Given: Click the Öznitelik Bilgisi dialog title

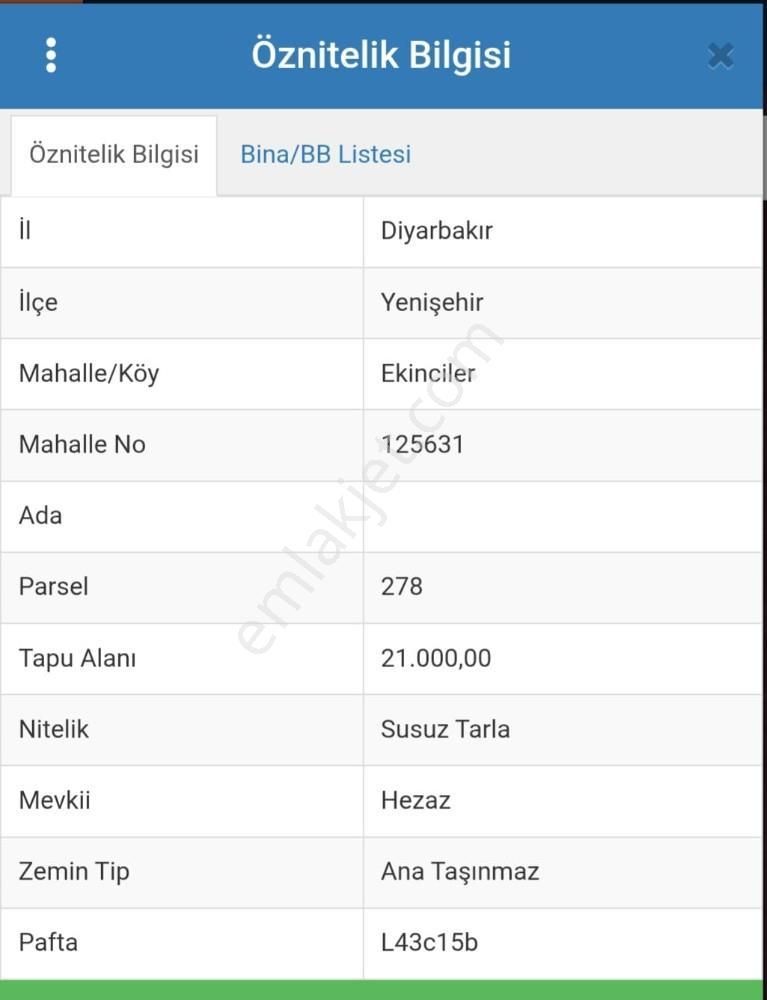Looking at the screenshot, I should coord(383,55).
